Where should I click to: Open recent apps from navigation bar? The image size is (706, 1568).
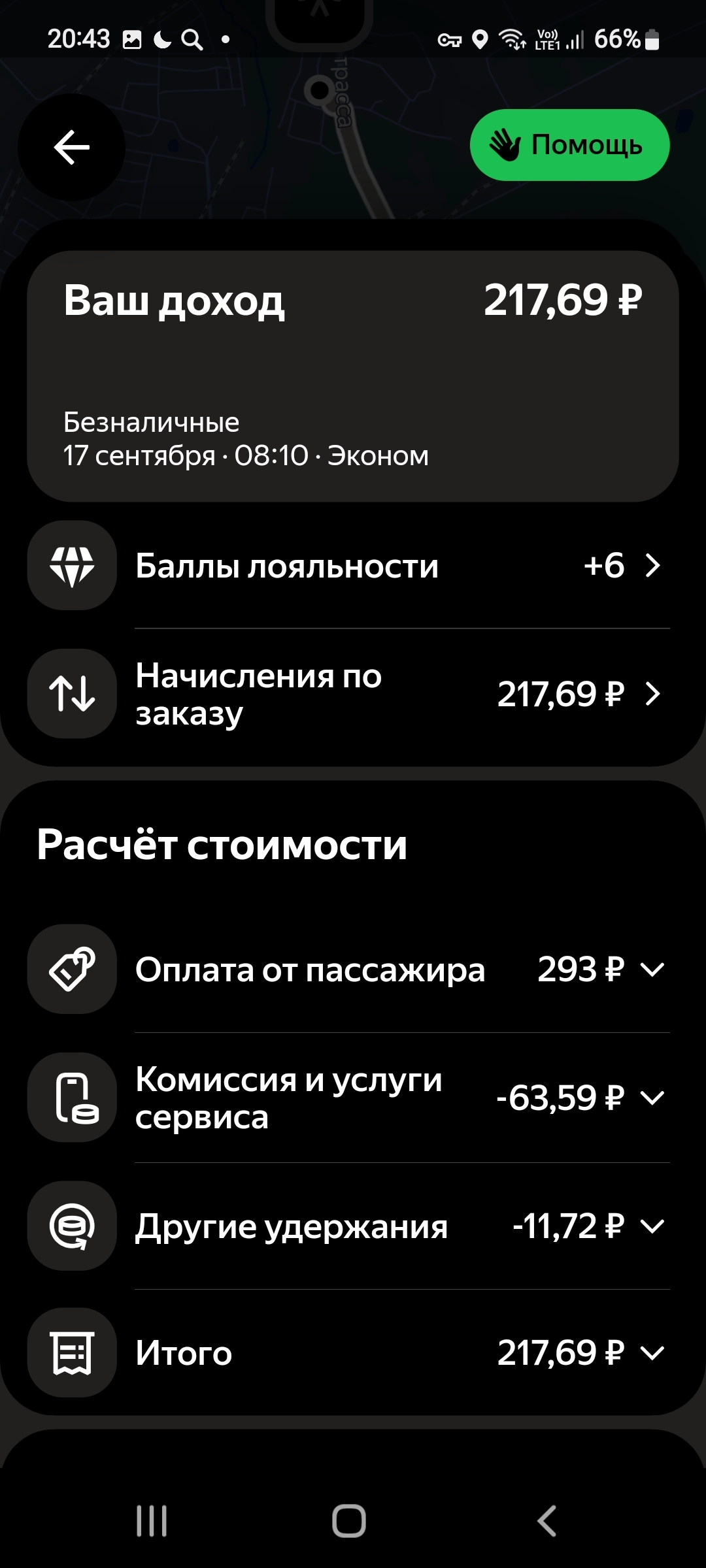coord(152,1521)
